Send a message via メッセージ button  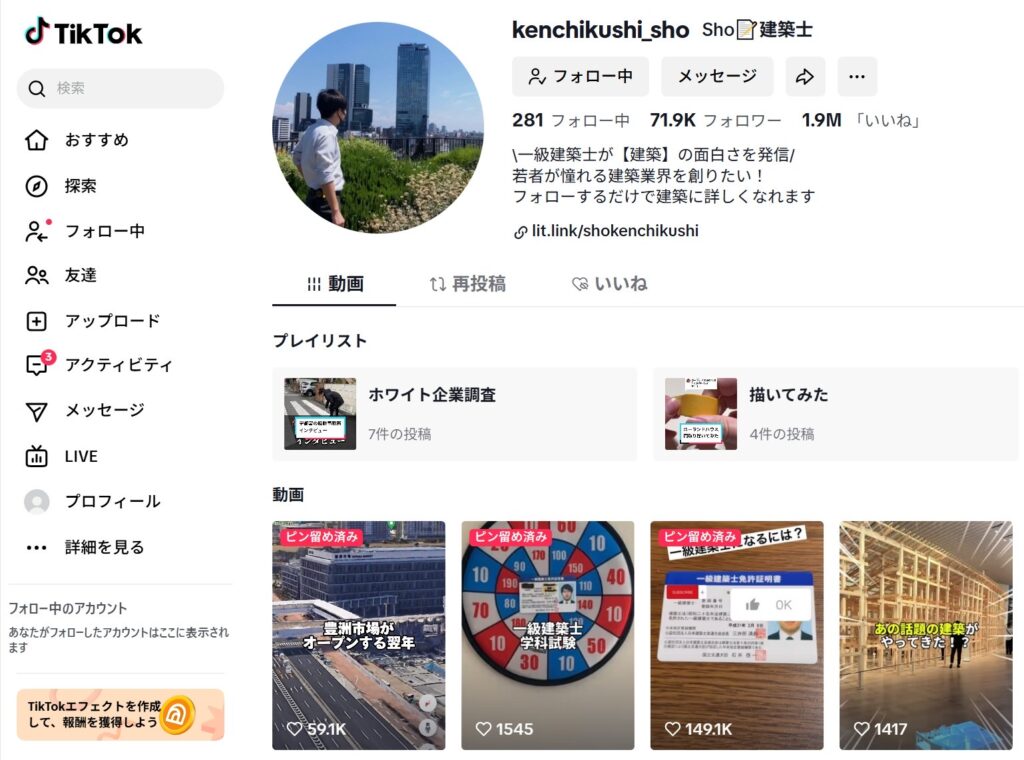tap(717, 76)
